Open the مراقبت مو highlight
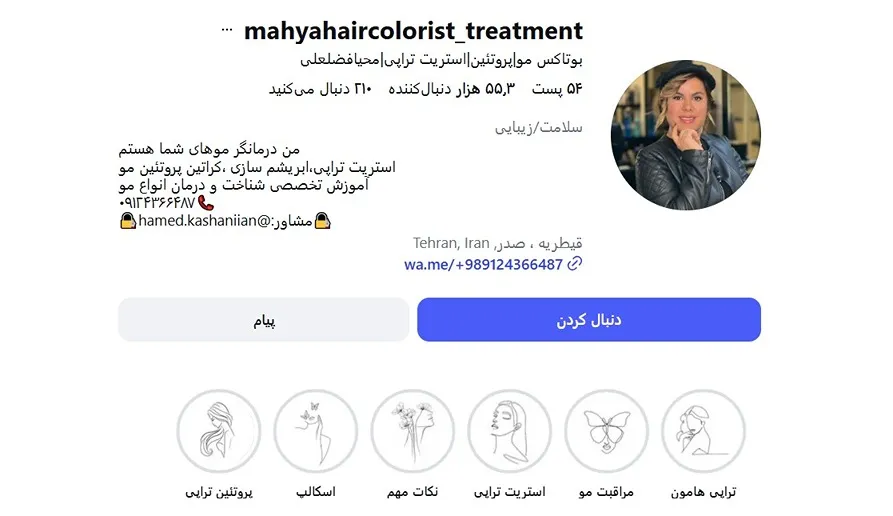Image resolution: width=893 pixels, height=516 pixels. coord(606,431)
